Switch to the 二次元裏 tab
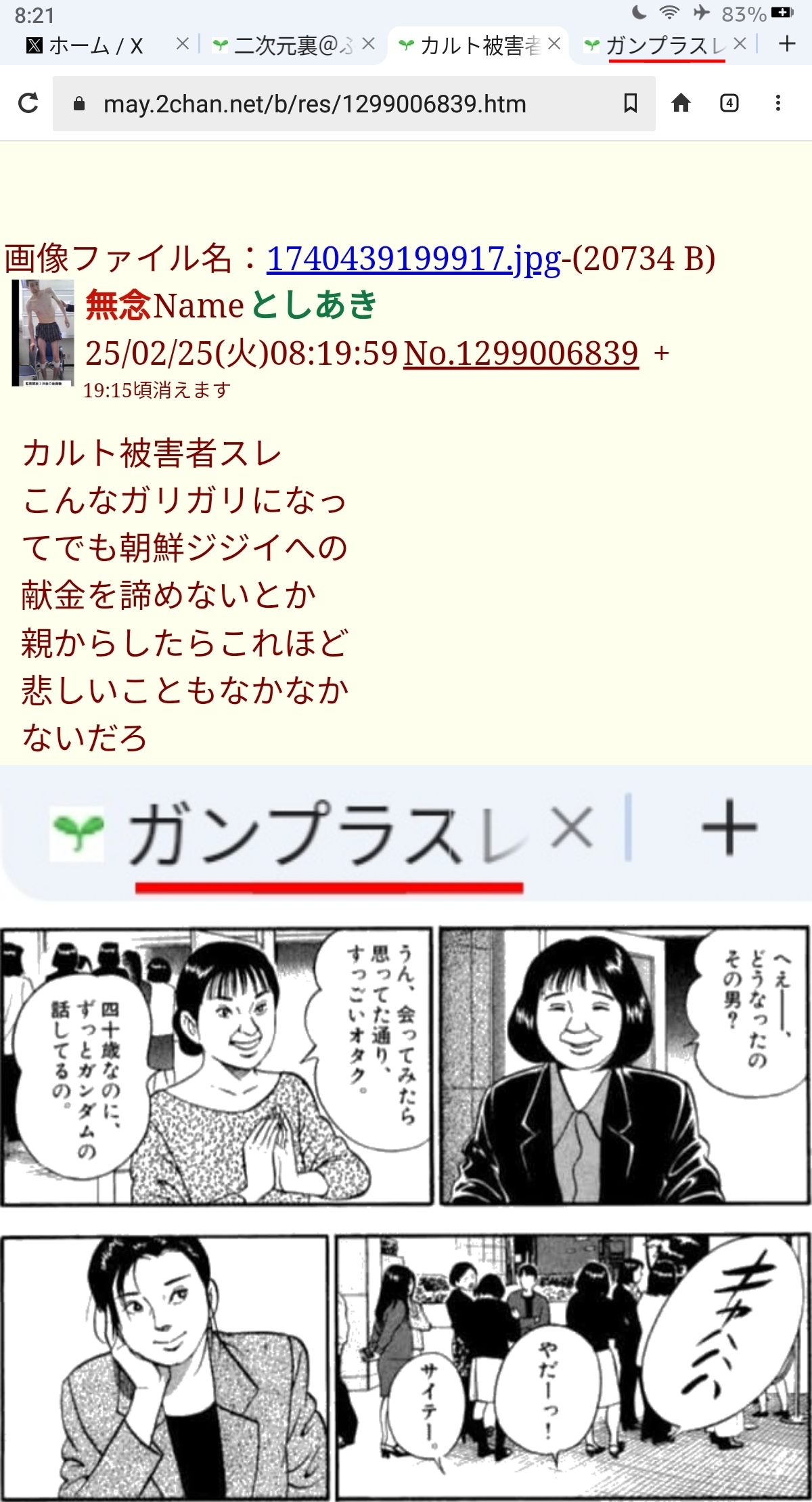 [x=283, y=45]
